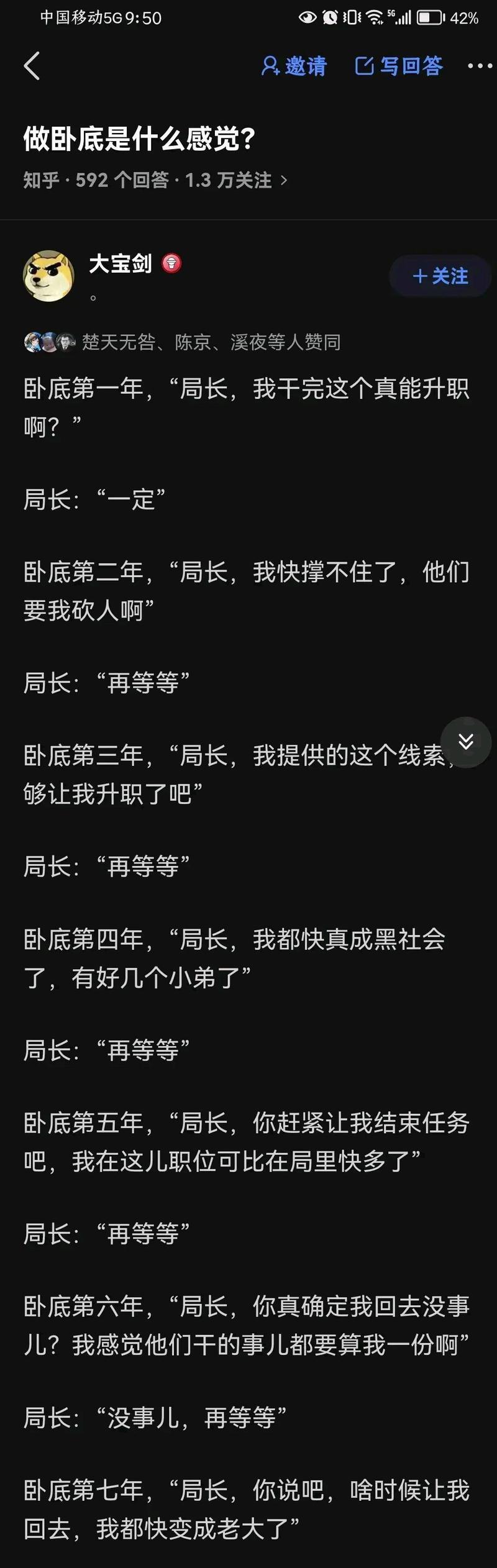Image resolution: width=497 pixels, height=1568 pixels.
Task: Tap the floating double-chevron down button
Action: [x=465, y=742]
